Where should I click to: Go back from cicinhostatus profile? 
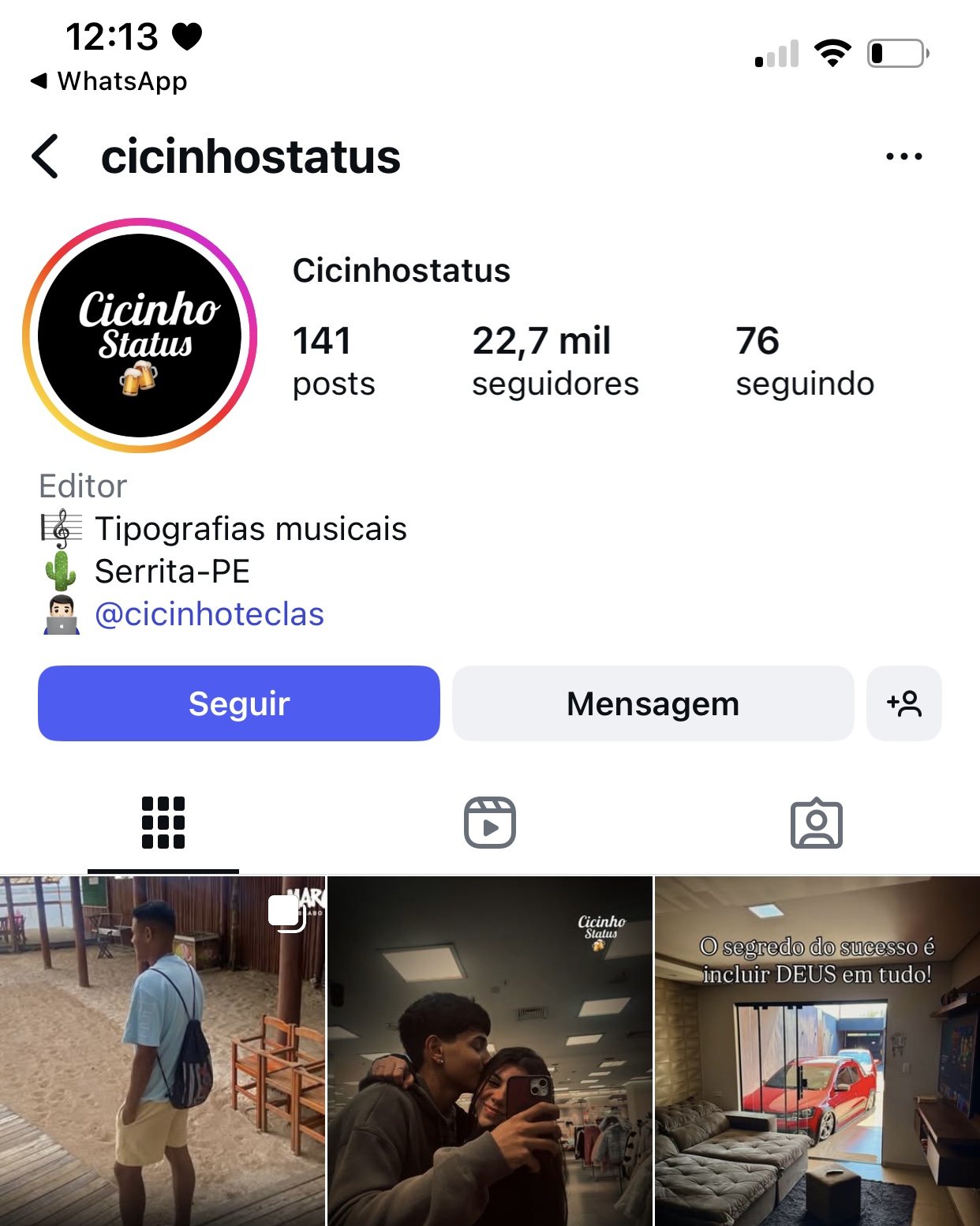[x=46, y=156]
